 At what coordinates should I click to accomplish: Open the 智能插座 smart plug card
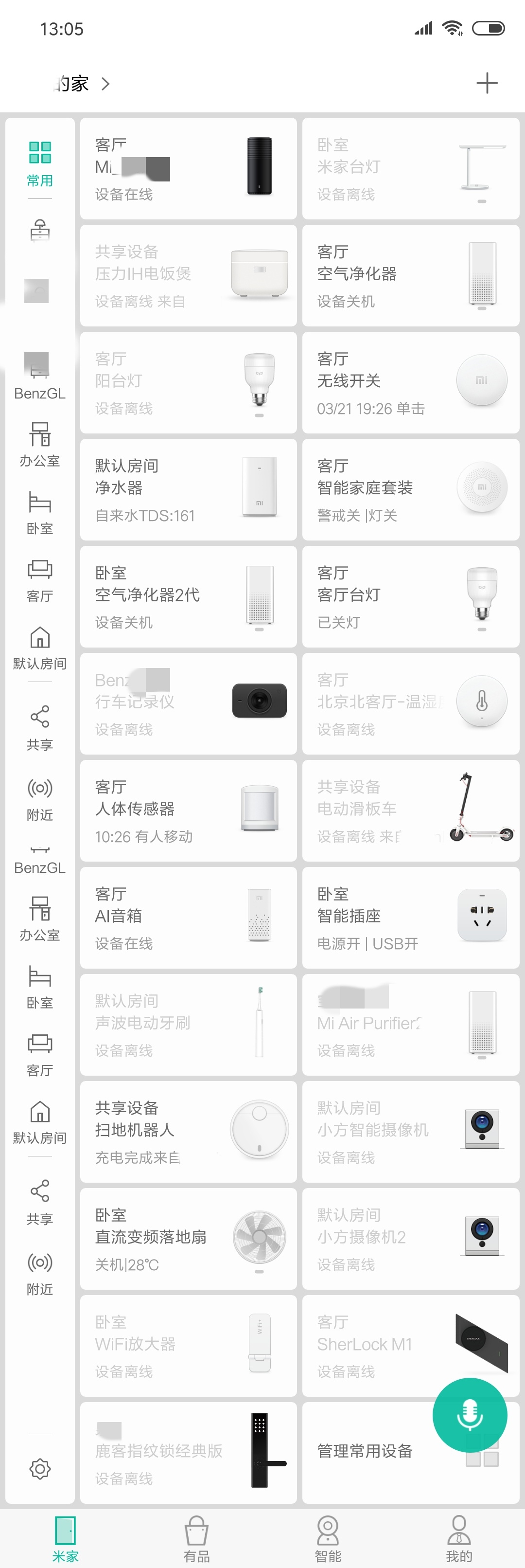410,918
